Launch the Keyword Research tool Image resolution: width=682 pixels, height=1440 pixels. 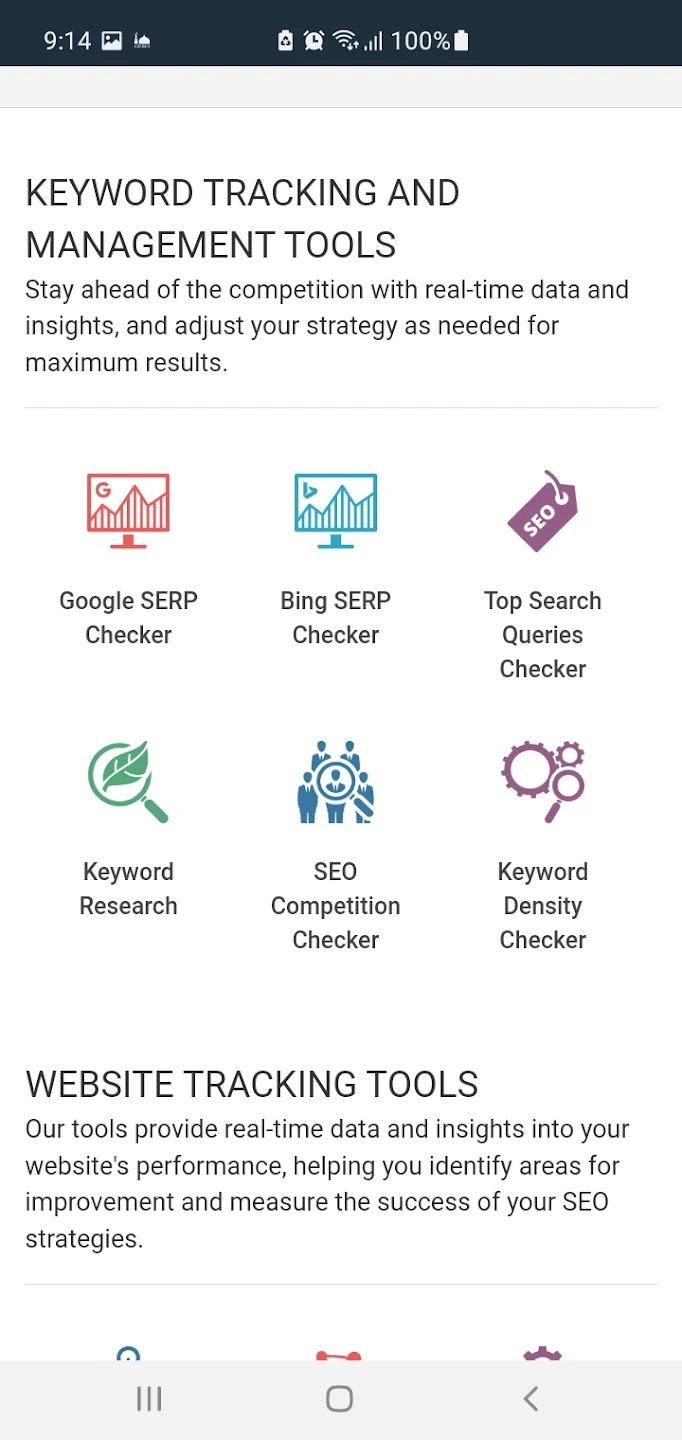128,830
